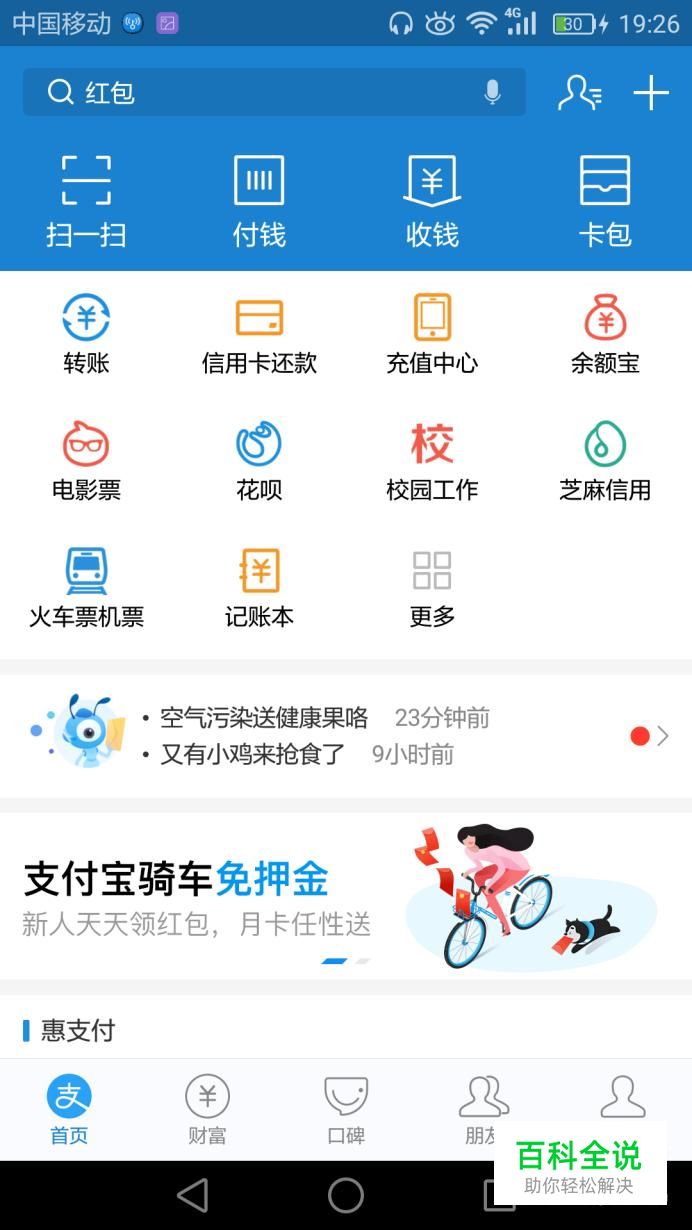
Task: Open 付钱 payment code
Action: pyautogui.click(x=259, y=201)
